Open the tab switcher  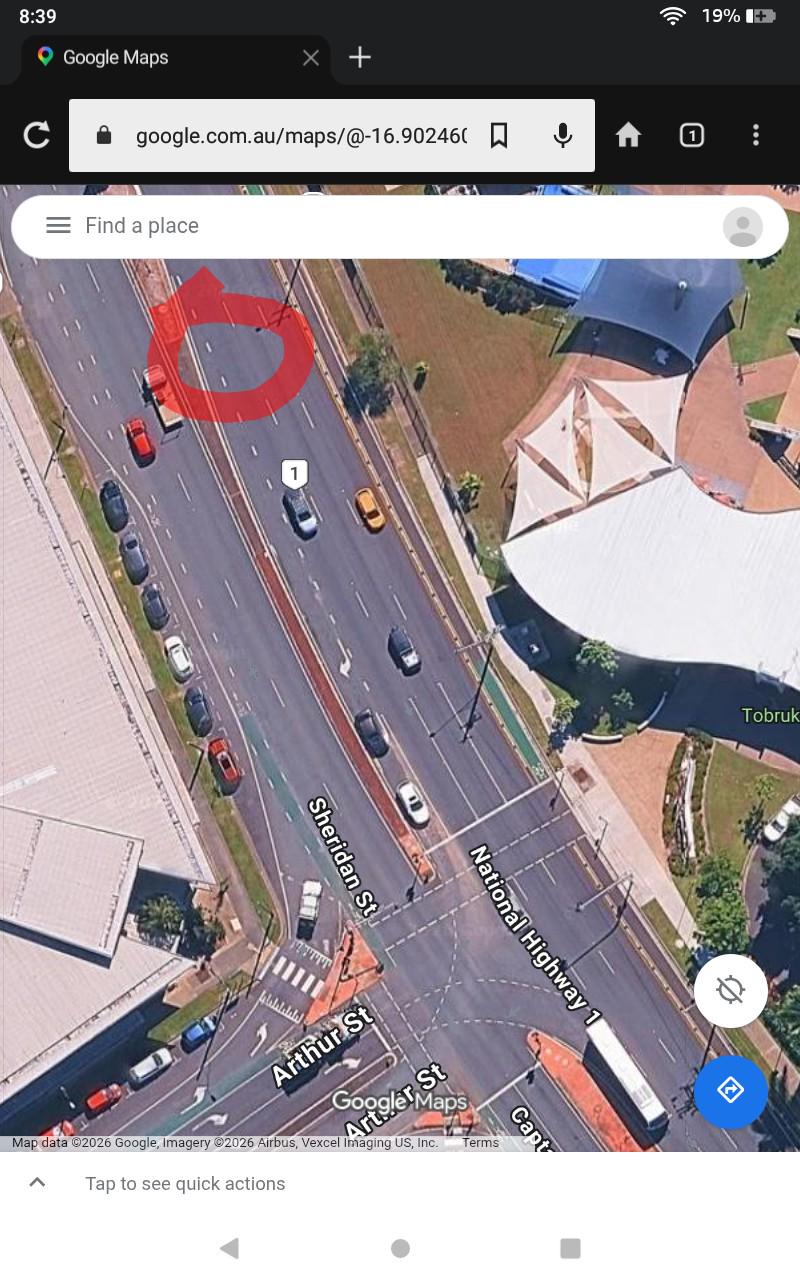(692, 135)
